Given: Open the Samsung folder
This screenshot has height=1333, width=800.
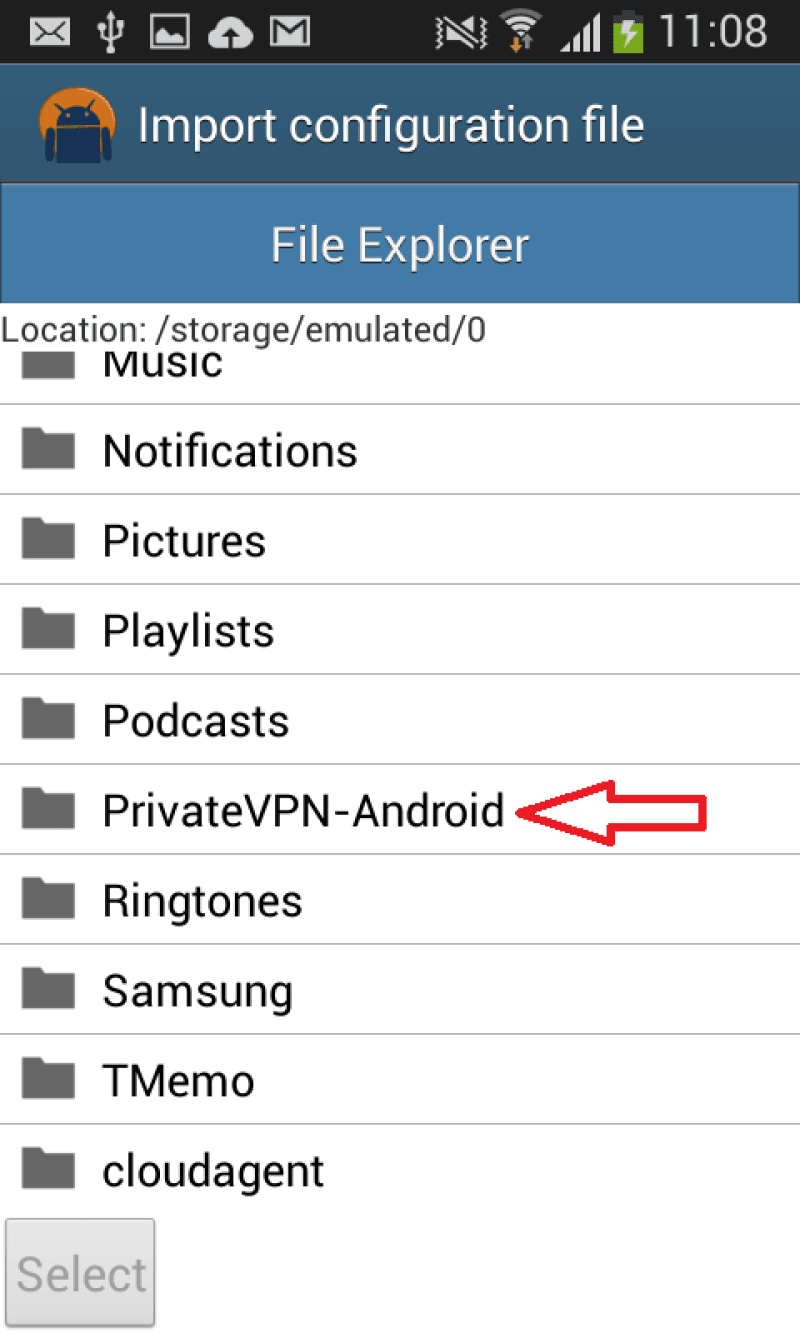Looking at the screenshot, I should point(198,991).
